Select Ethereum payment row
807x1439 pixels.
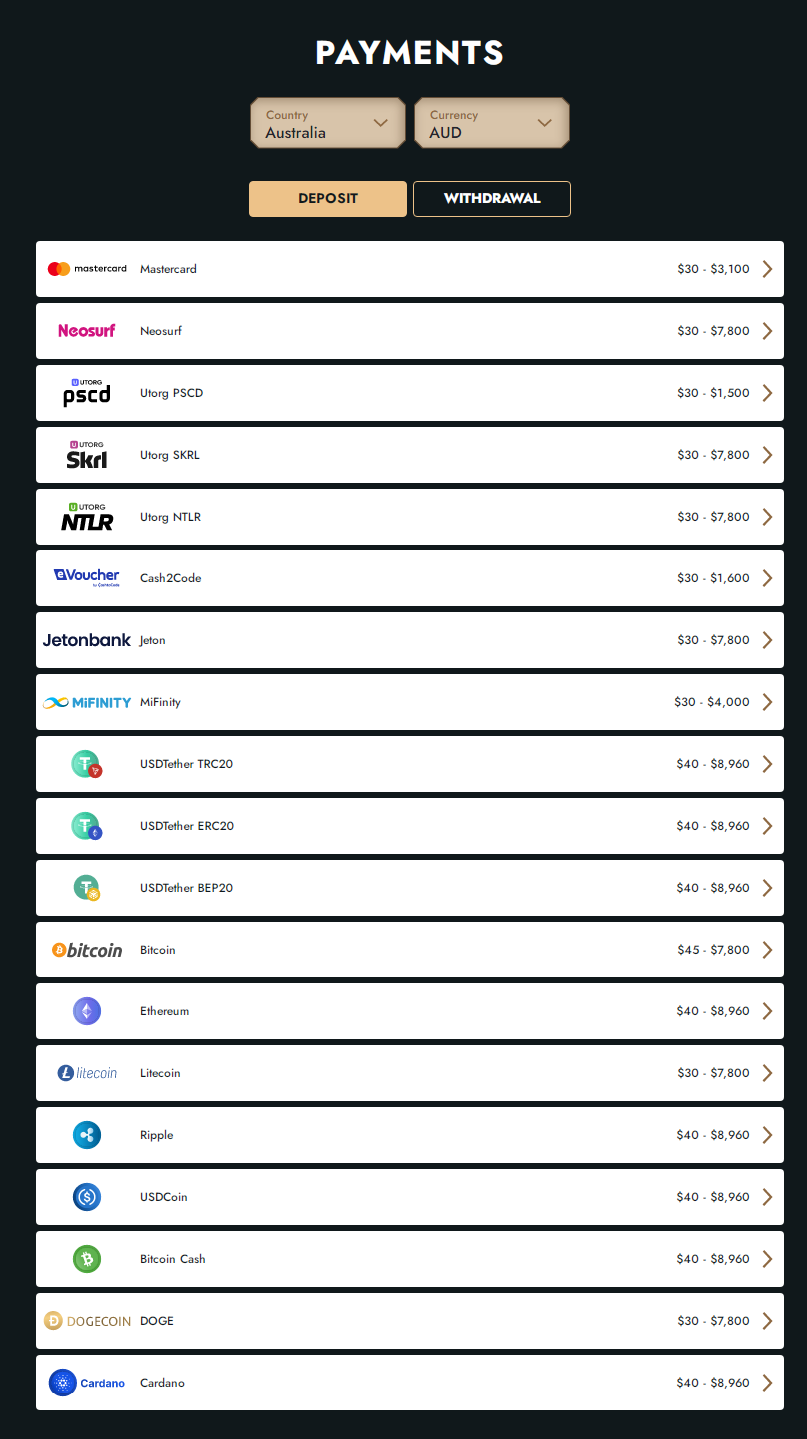click(410, 1011)
